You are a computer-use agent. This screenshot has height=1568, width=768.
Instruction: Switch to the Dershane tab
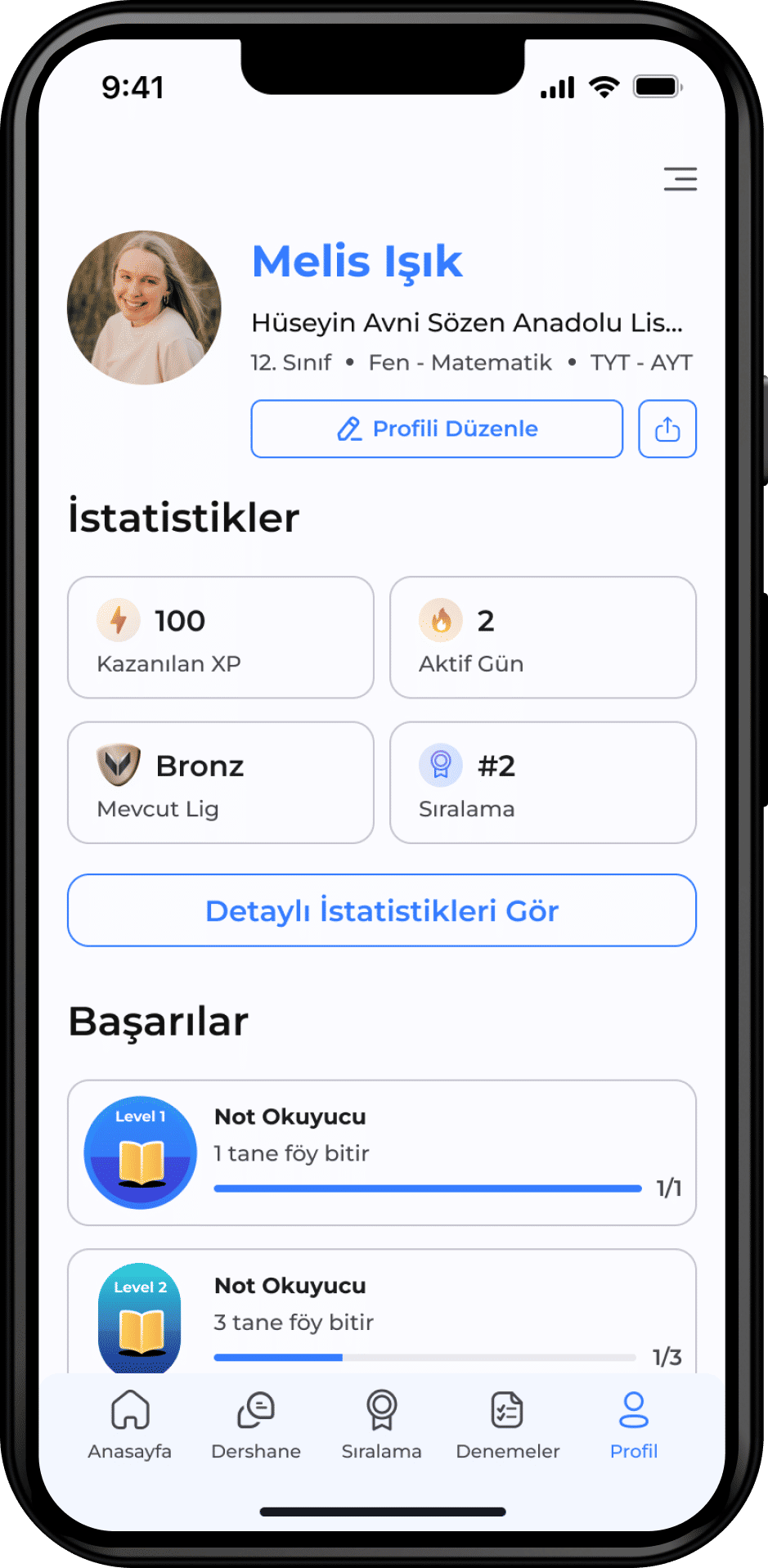click(x=256, y=1425)
